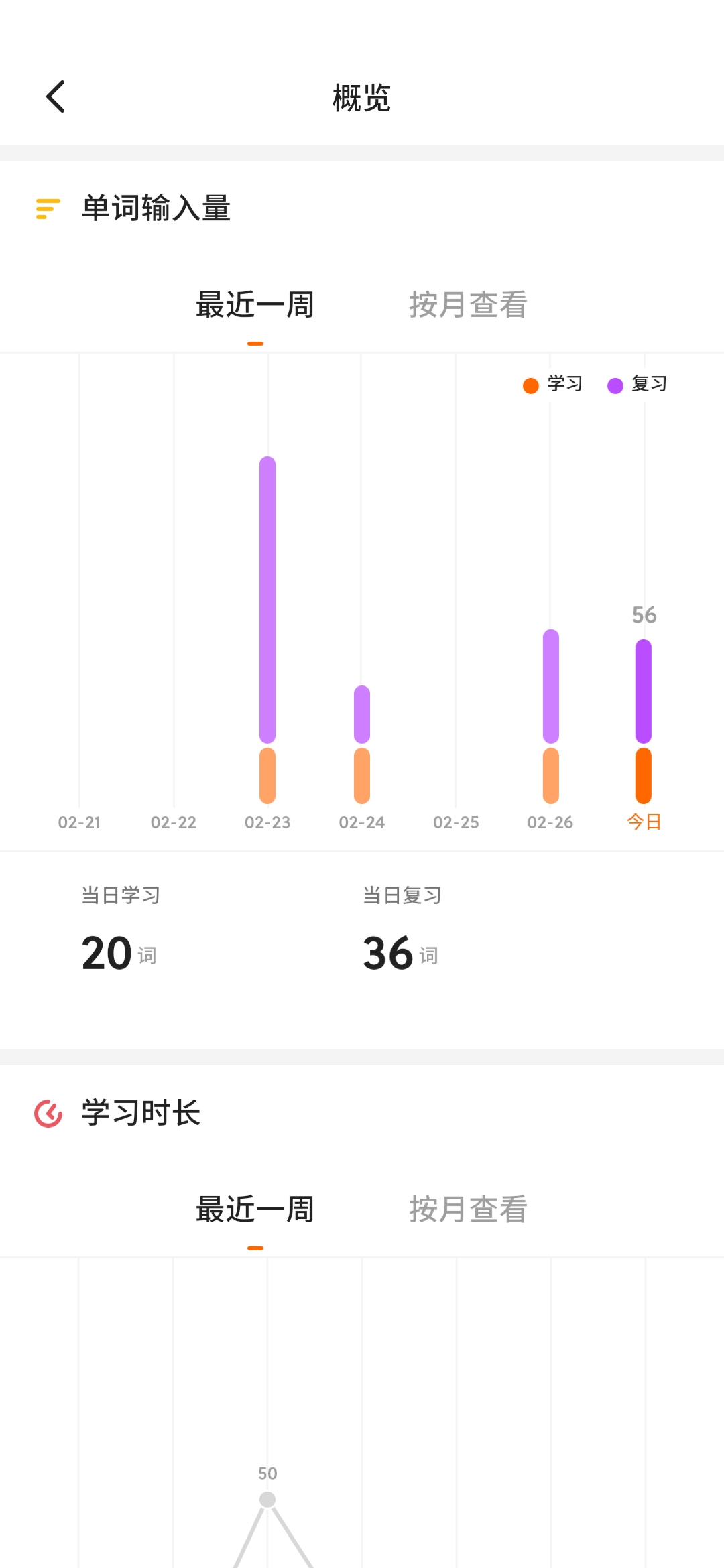This screenshot has height=1568, width=724.
Task: Switch to 按月查看 in the word input chart
Action: (468, 305)
